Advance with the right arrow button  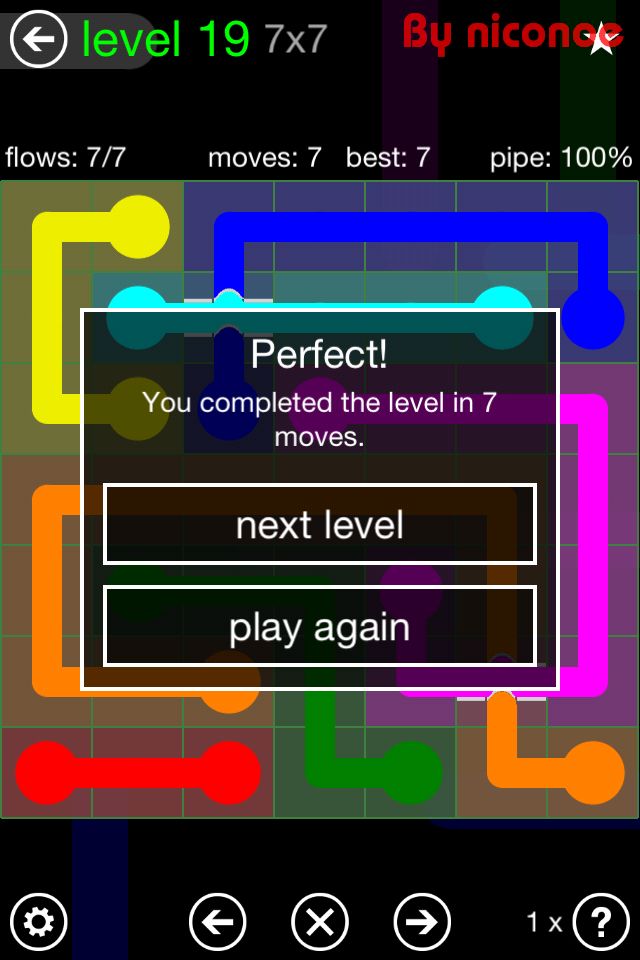pos(422,921)
